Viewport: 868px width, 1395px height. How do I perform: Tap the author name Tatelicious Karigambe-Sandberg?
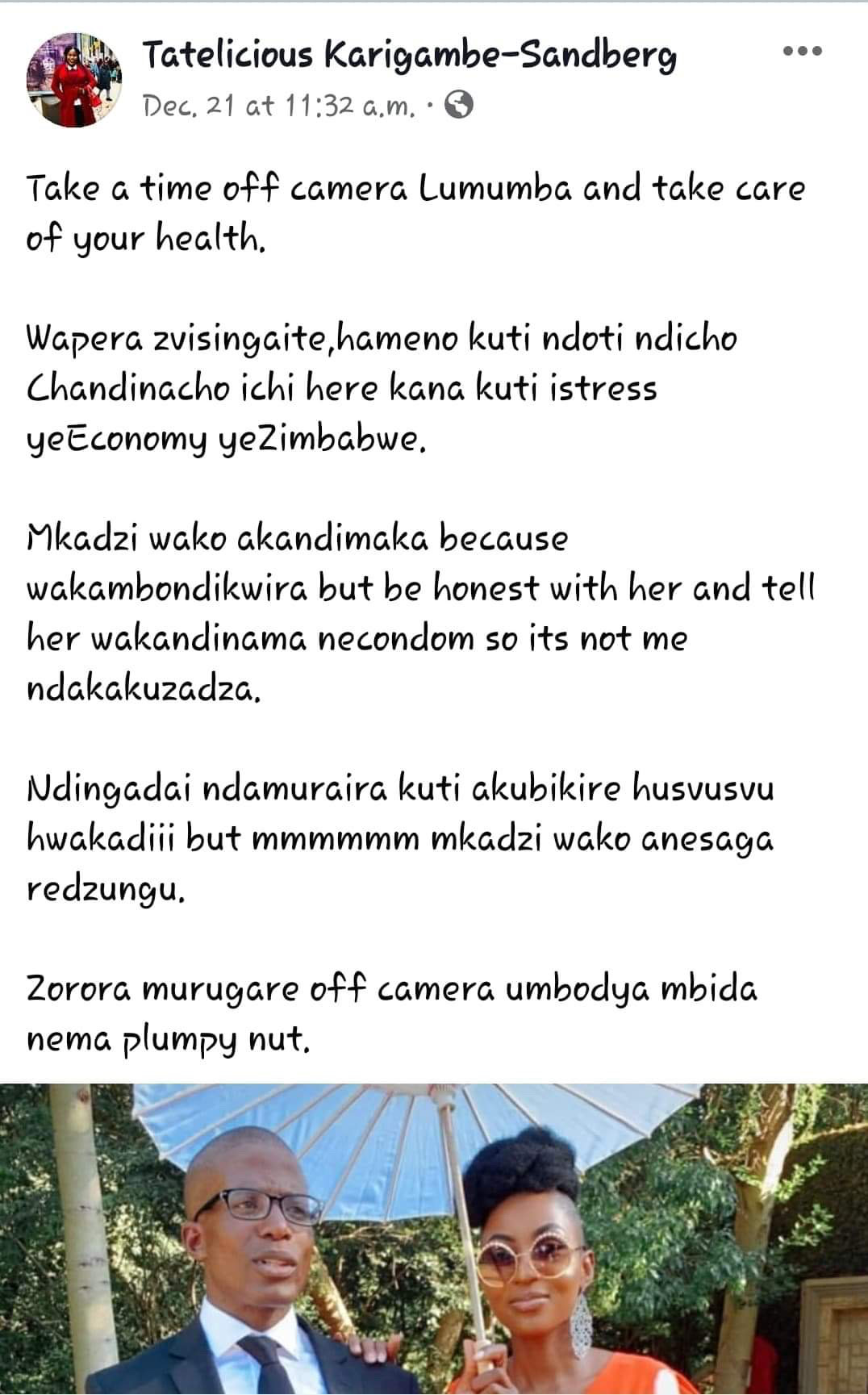click(x=409, y=56)
